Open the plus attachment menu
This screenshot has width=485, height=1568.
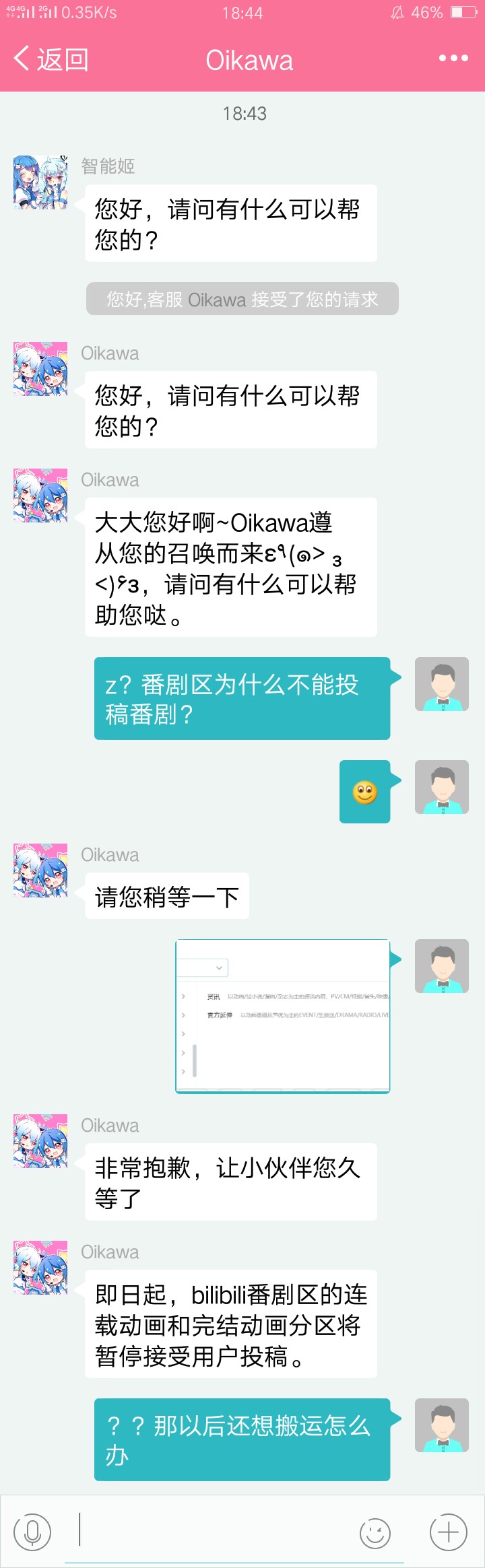(x=448, y=1532)
